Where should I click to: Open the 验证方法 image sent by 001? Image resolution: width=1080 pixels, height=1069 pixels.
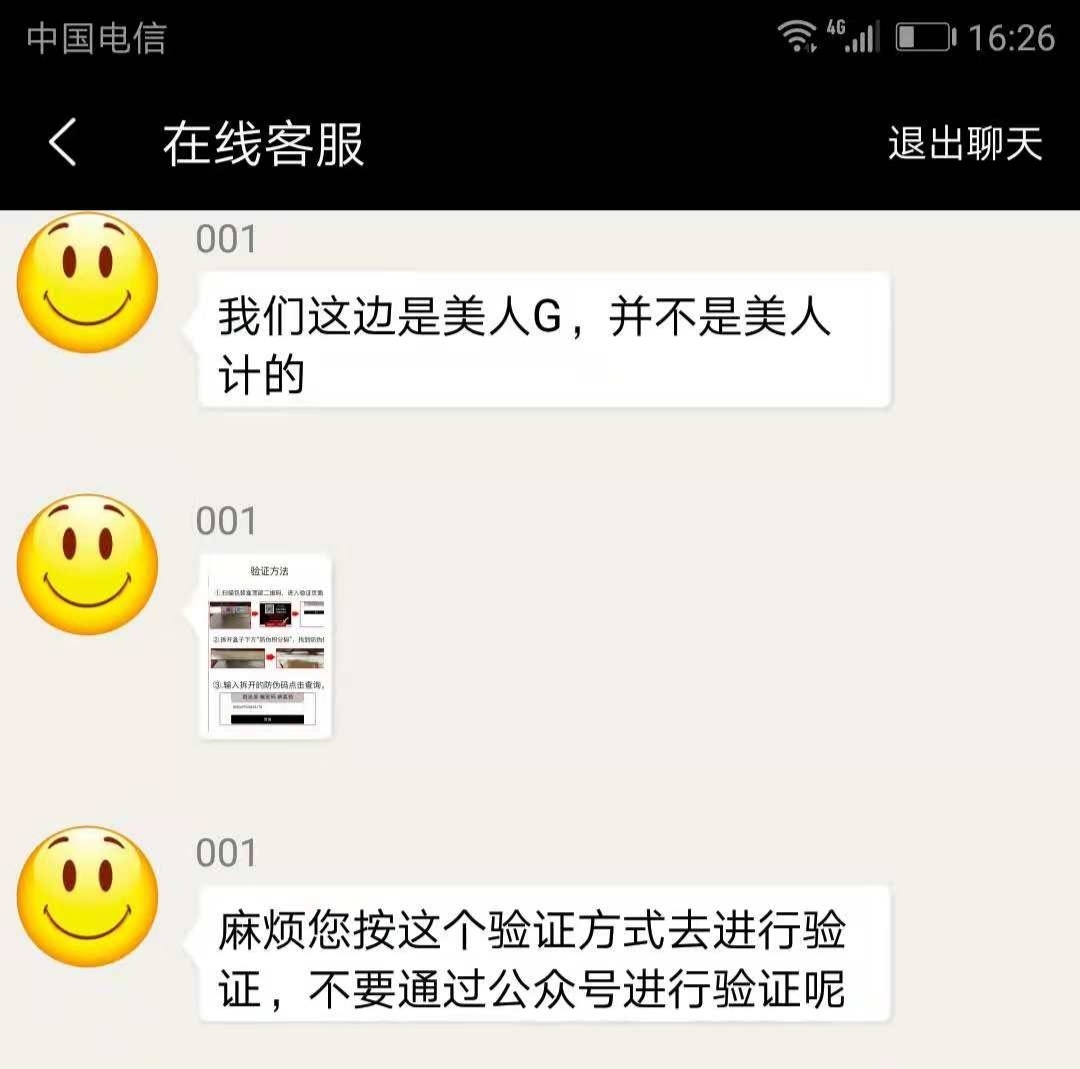(266, 646)
